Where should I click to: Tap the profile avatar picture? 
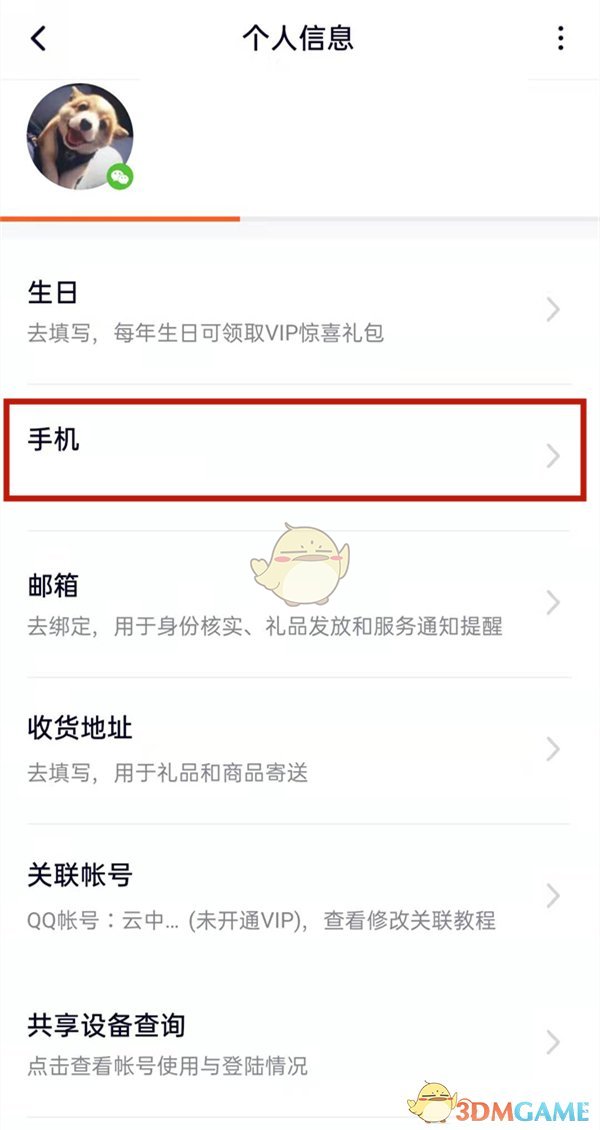(79, 137)
